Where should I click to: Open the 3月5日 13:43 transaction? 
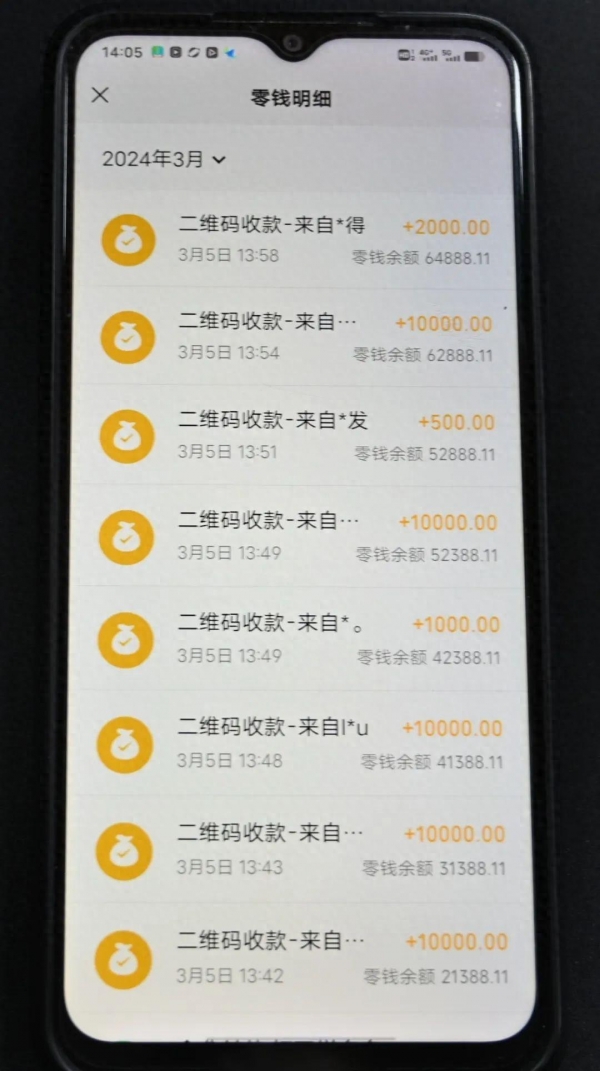[x=300, y=849]
